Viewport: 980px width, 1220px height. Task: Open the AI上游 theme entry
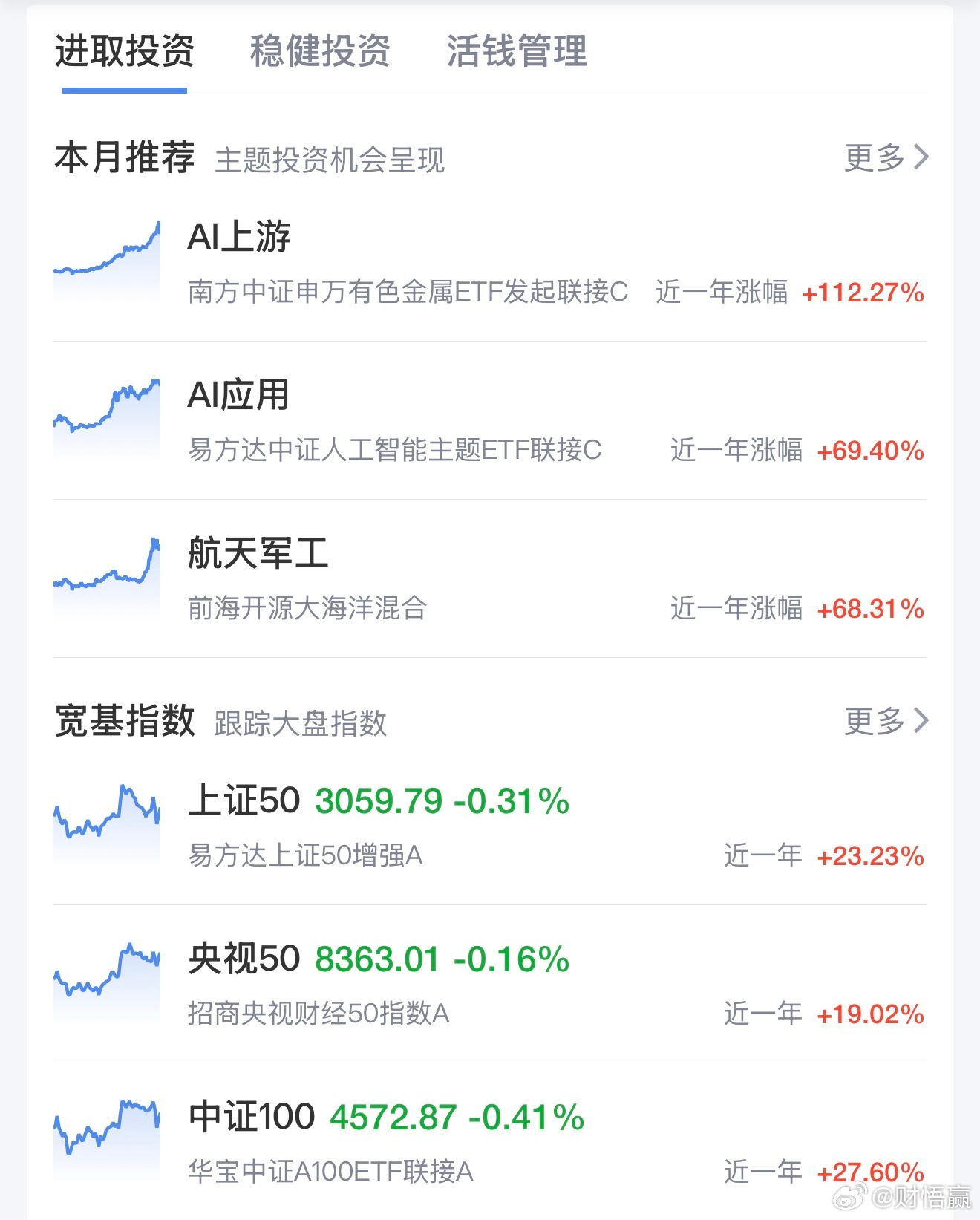click(x=239, y=238)
